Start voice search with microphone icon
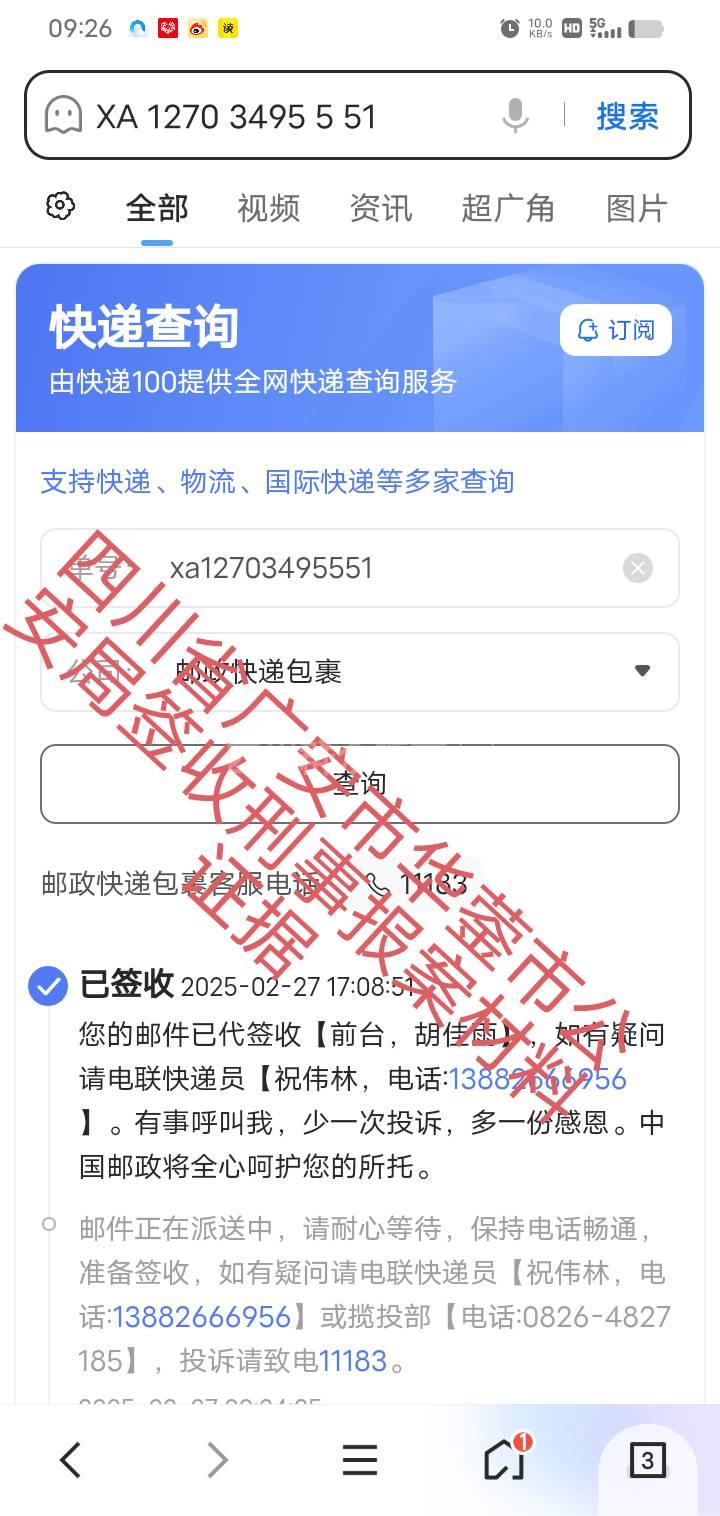Viewport: 720px width, 1516px height. tap(515, 116)
